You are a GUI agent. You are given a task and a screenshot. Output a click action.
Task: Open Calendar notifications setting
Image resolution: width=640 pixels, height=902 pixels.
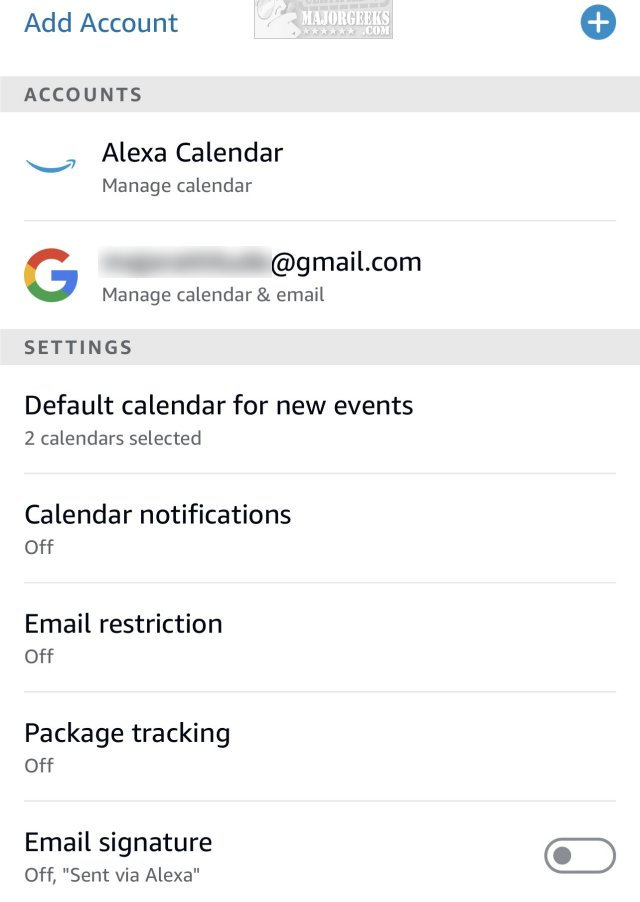[158, 528]
